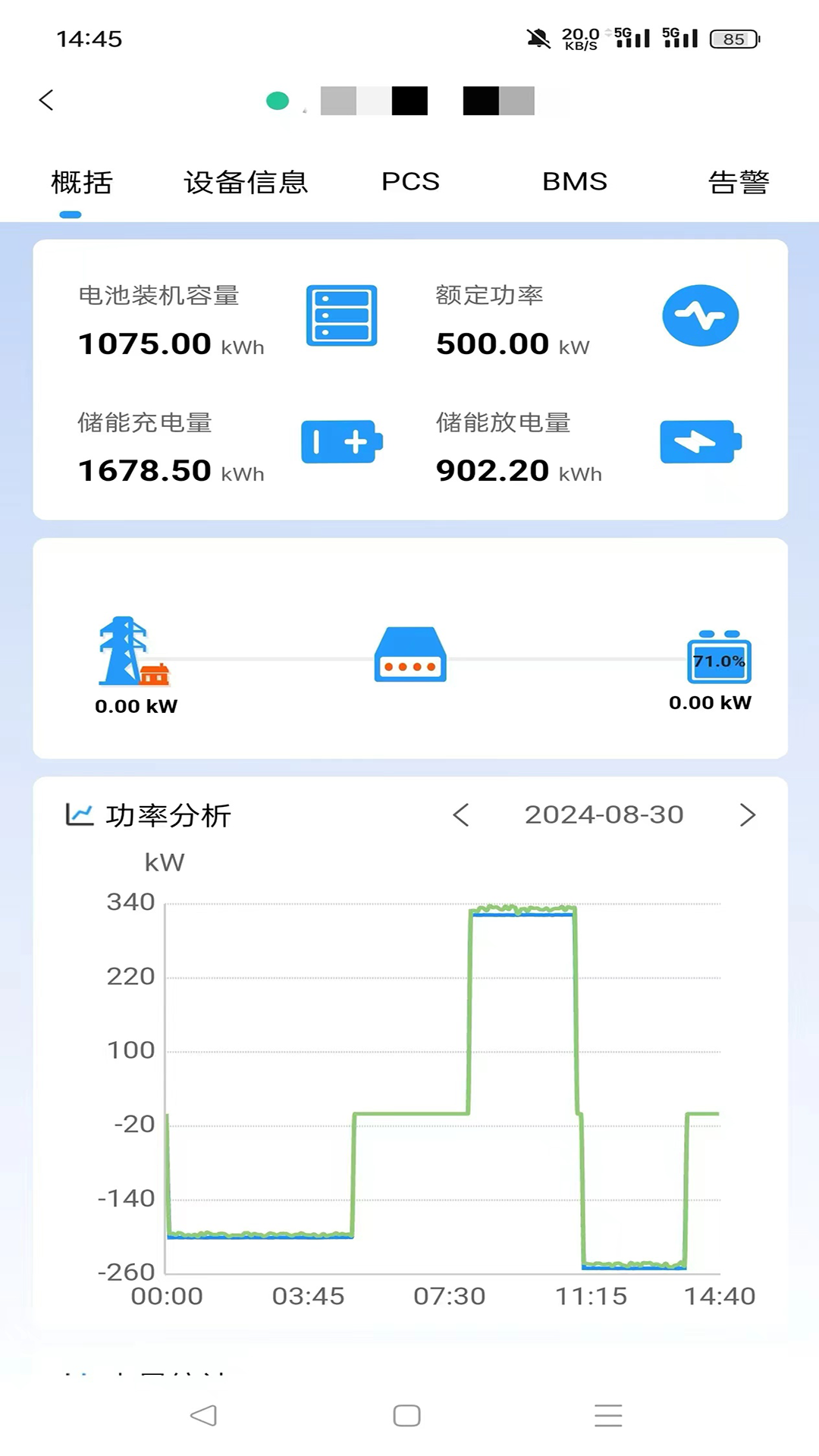Tap the system home button
Image resolution: width=819 pixels, height=1456 pixels.
click(x=407, y=1416)
